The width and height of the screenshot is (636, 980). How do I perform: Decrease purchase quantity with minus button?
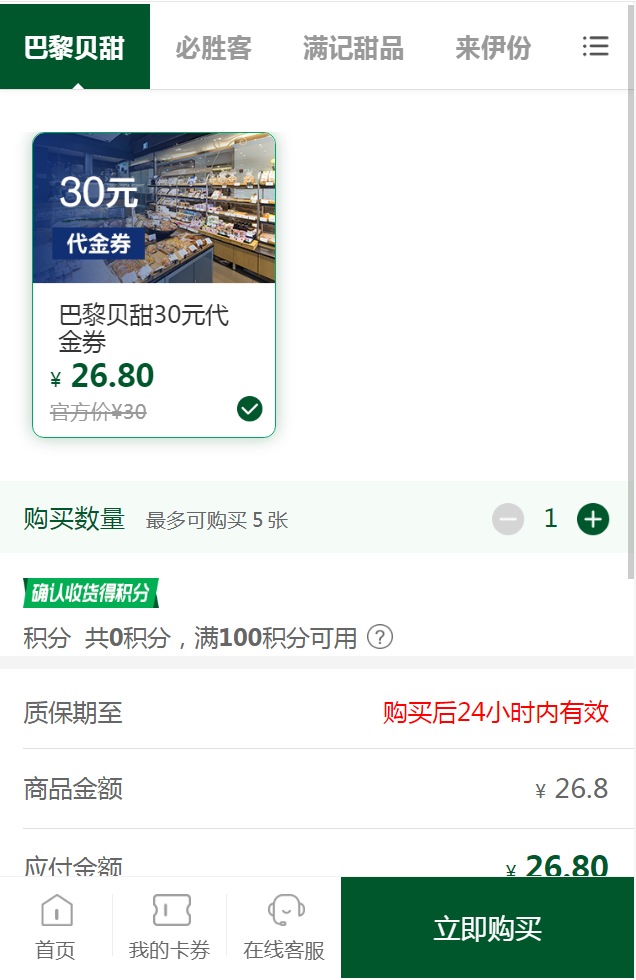tap(508, 519)
